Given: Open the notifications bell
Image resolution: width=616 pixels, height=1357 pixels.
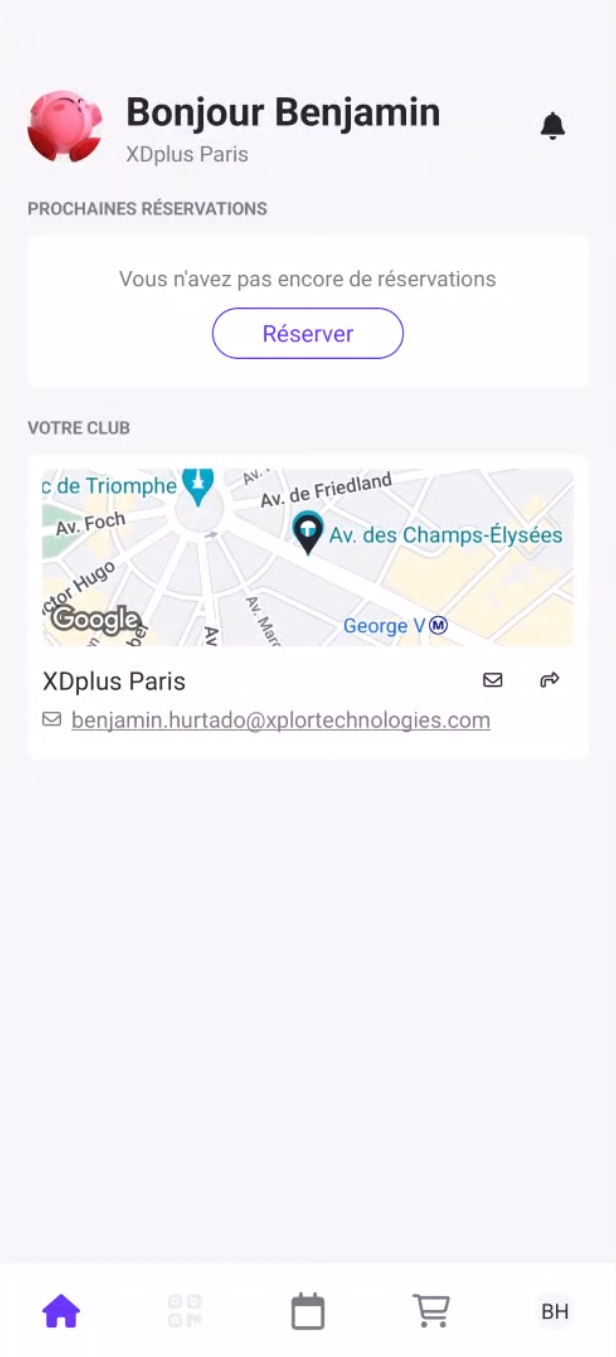Looking at the screenshot, I should pyautogui.click(x=552, y=126).
